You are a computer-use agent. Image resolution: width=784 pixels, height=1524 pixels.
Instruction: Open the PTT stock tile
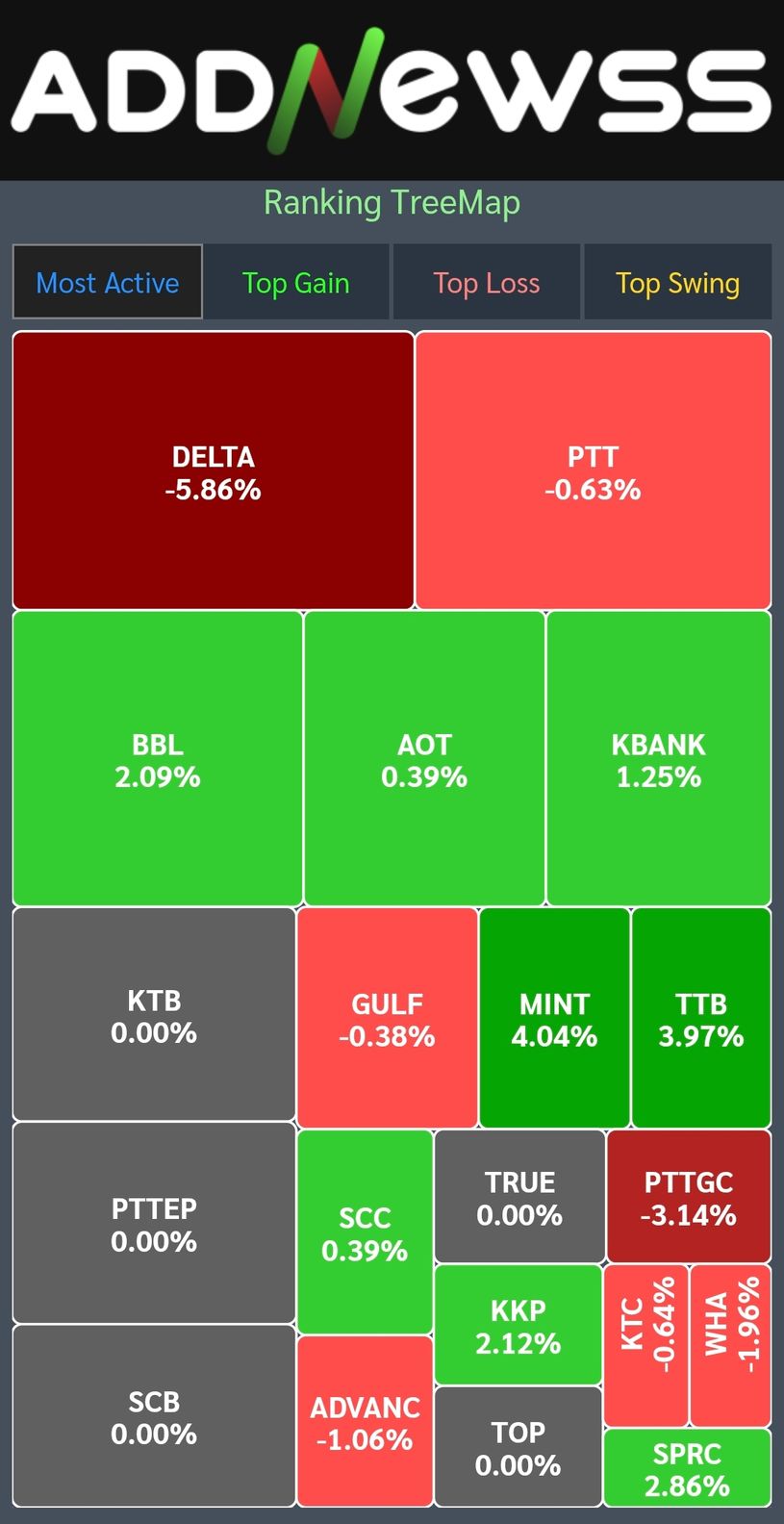coord(593,470)
